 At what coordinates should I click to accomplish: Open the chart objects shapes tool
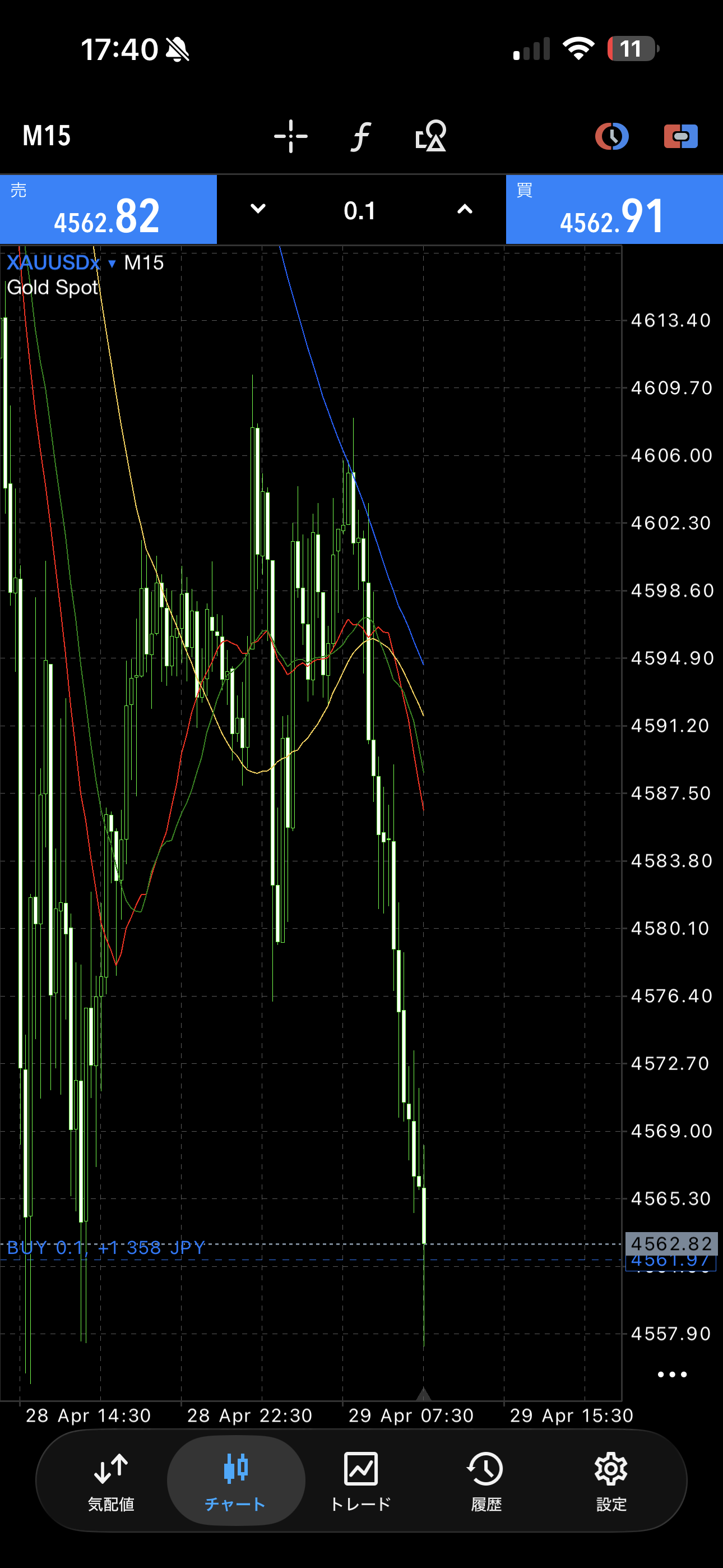[430, 136]
